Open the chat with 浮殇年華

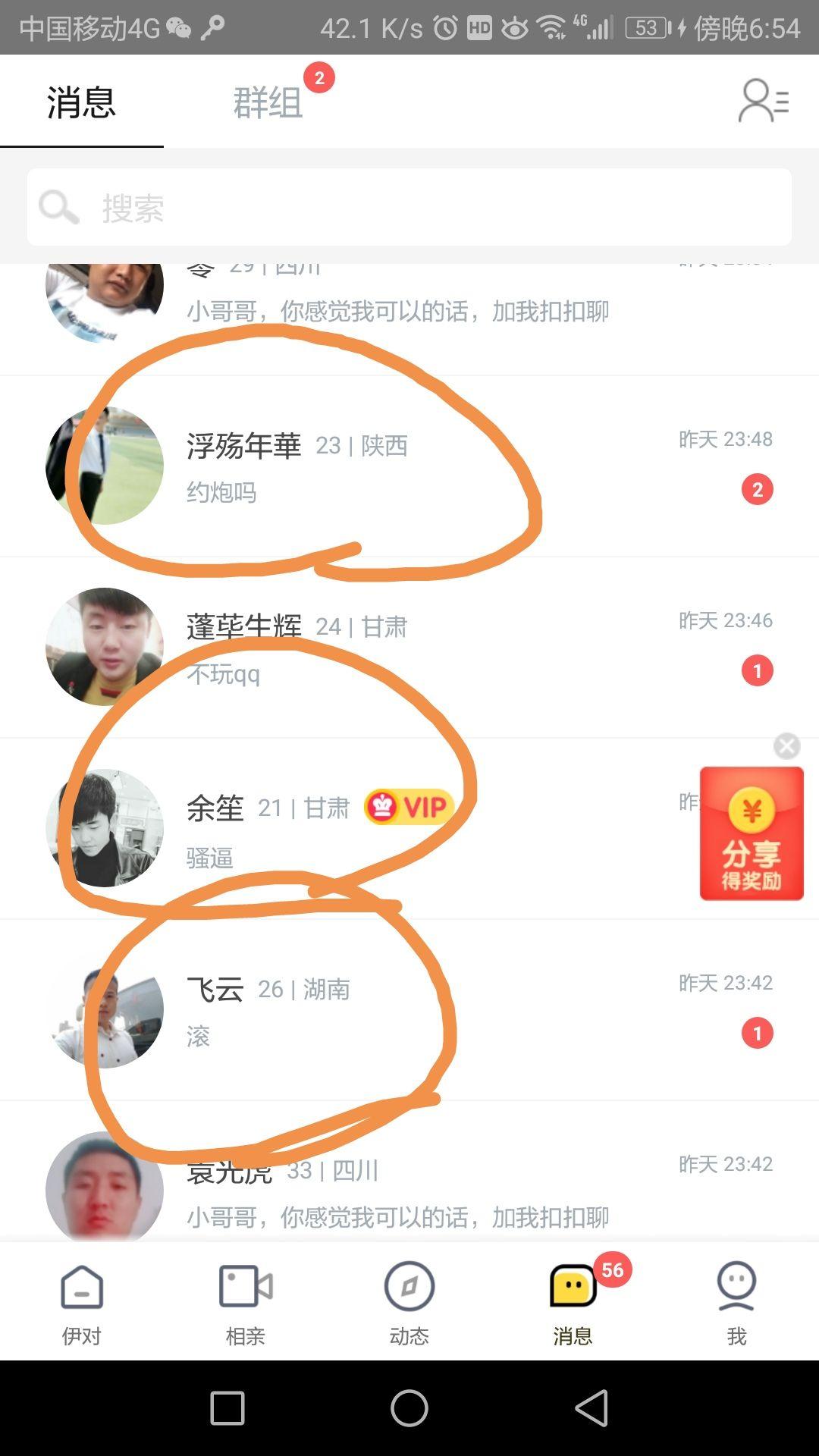tap(409, 466)
